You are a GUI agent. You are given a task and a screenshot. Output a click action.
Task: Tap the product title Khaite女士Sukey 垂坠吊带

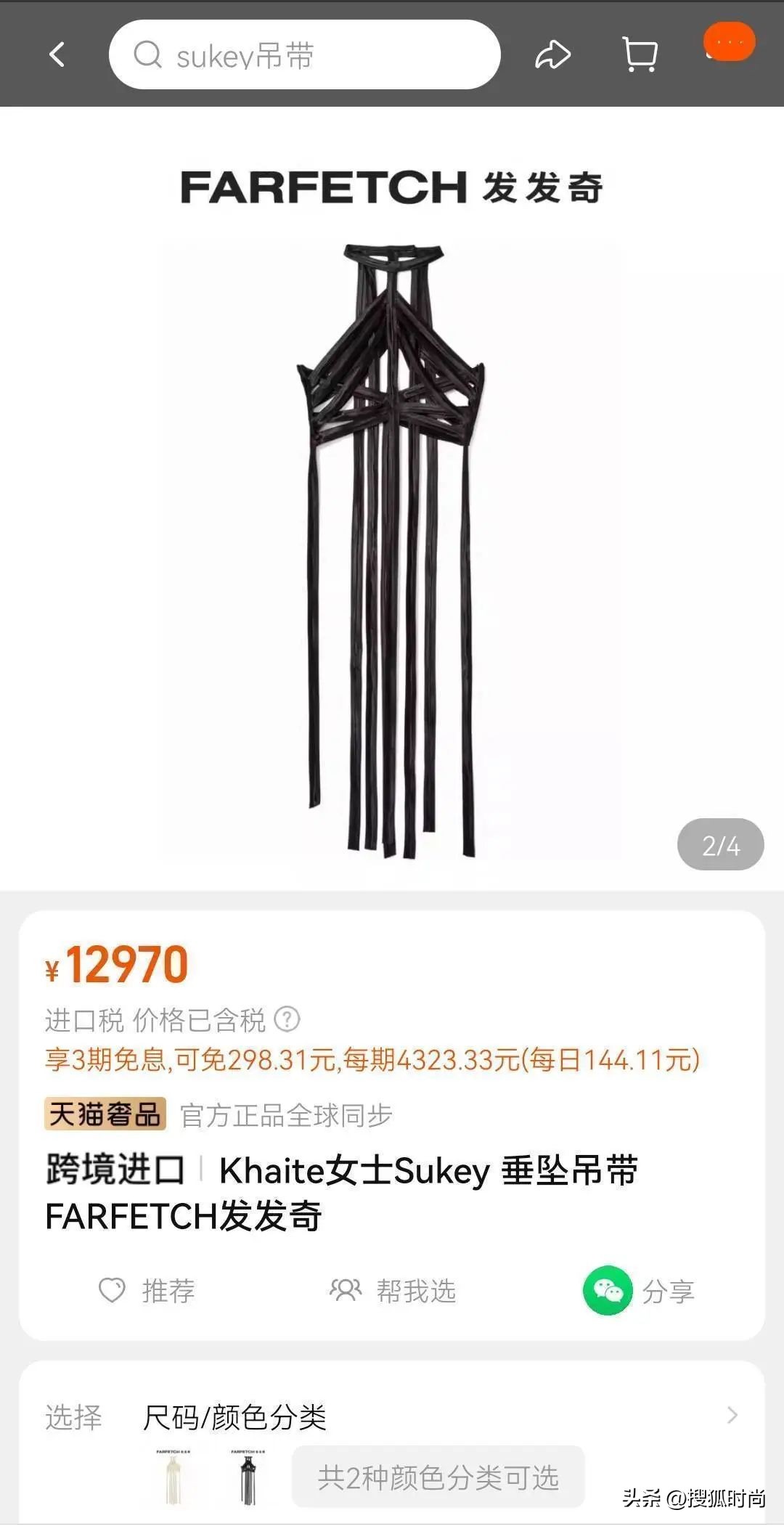pos(428,1169)
